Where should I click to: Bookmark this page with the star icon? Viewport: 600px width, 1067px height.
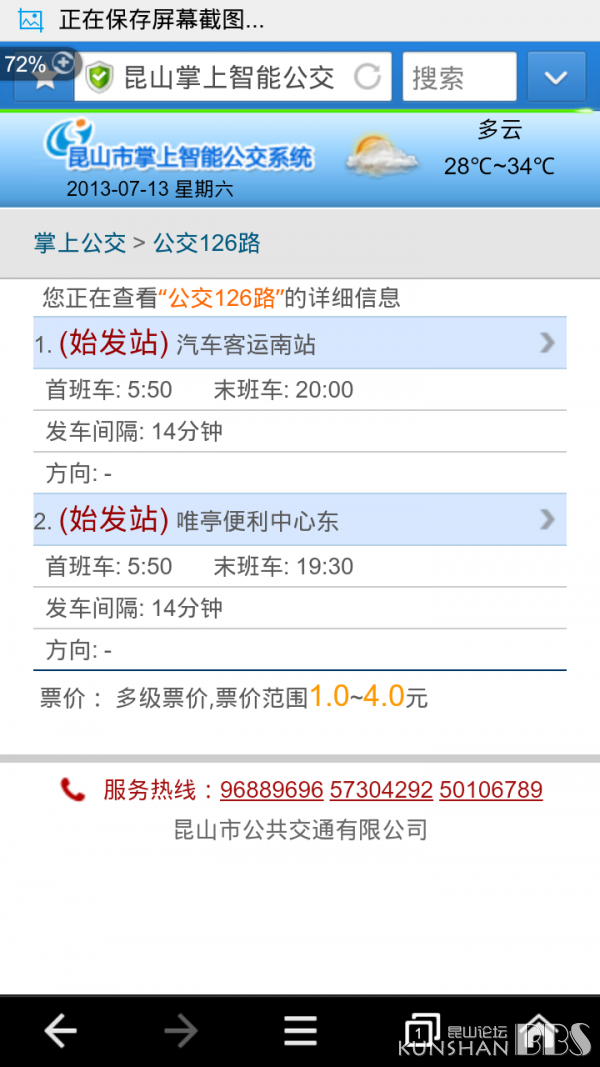(45, 78)
